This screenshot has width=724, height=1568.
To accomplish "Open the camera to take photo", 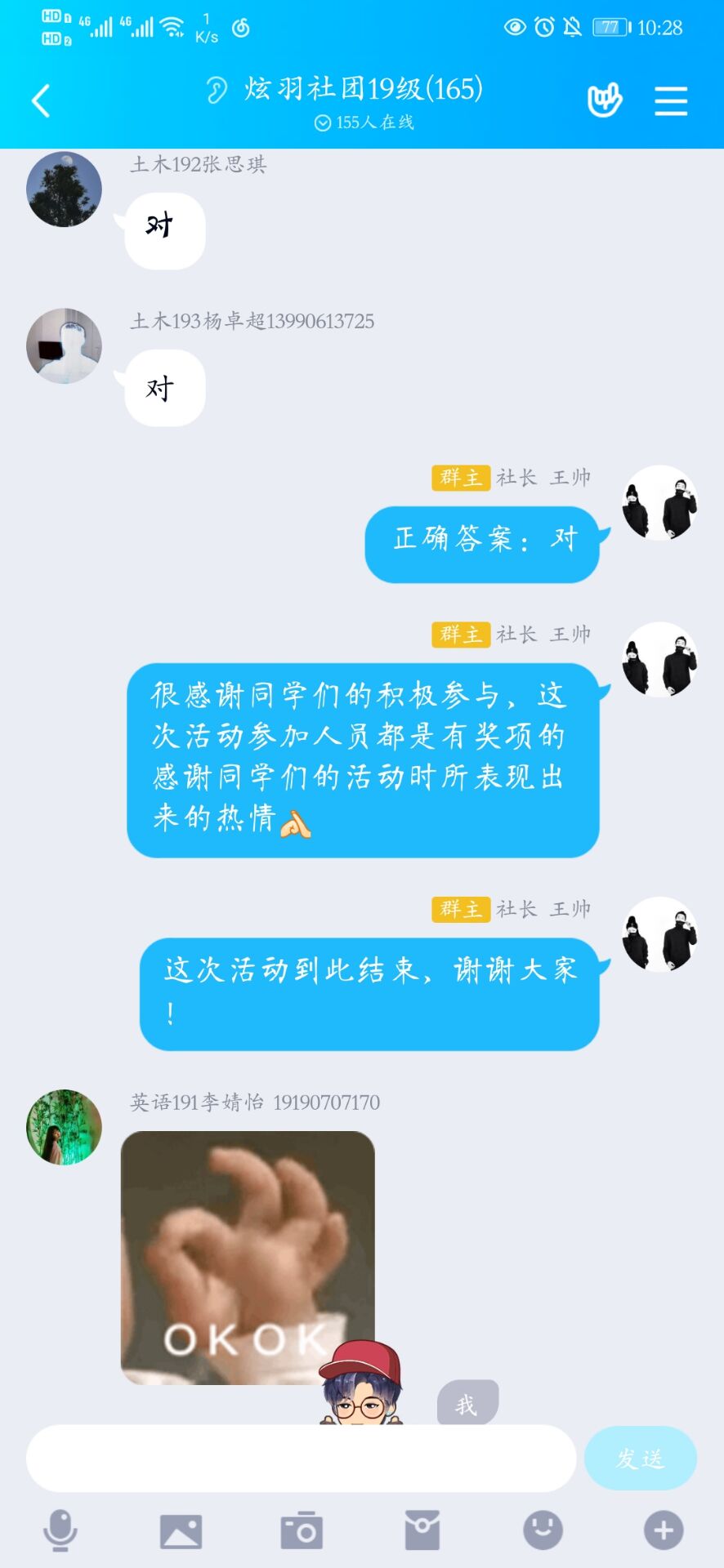I will pyautogui.click(x=302, y=1530).
